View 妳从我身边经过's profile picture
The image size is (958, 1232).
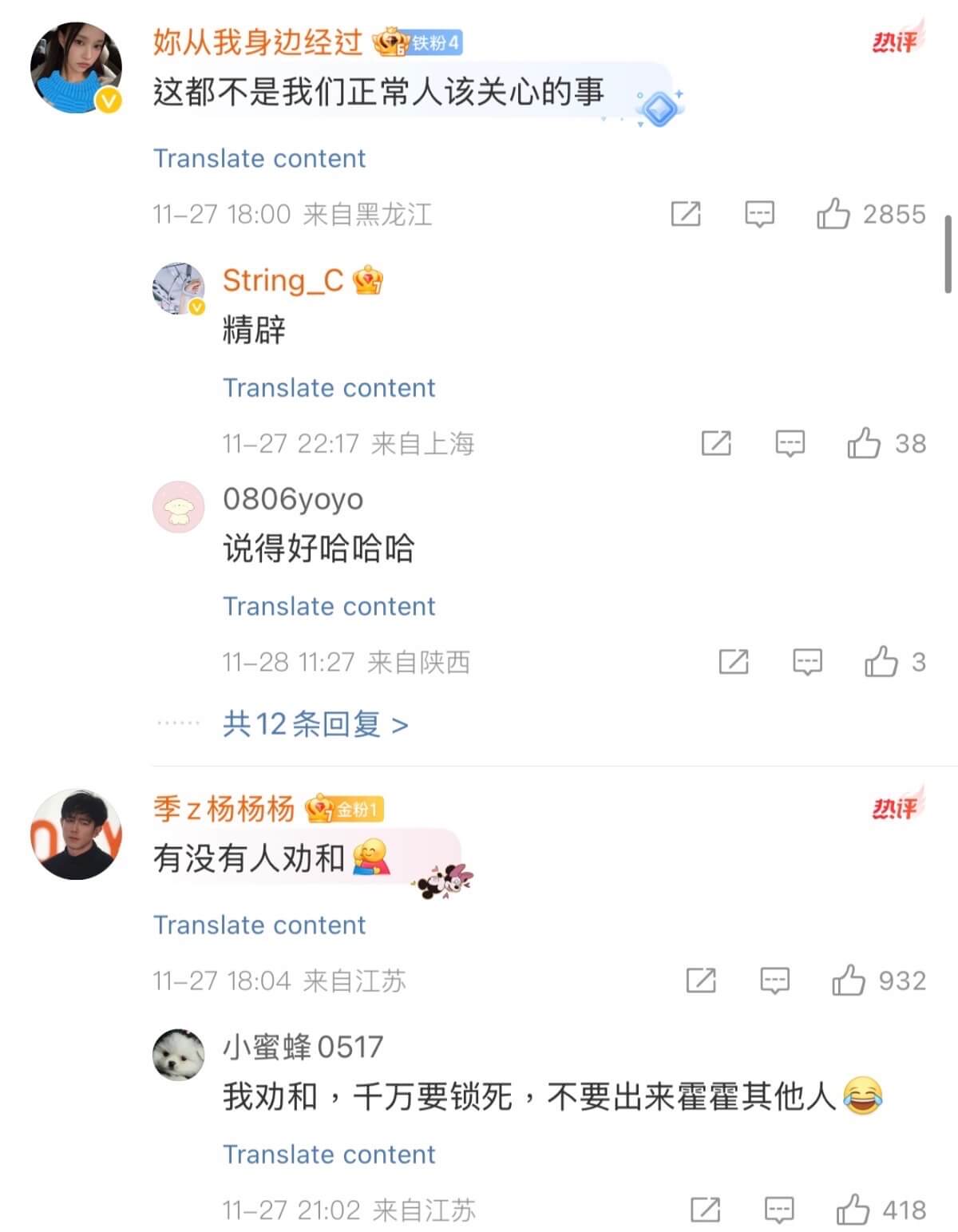[76, 68]
